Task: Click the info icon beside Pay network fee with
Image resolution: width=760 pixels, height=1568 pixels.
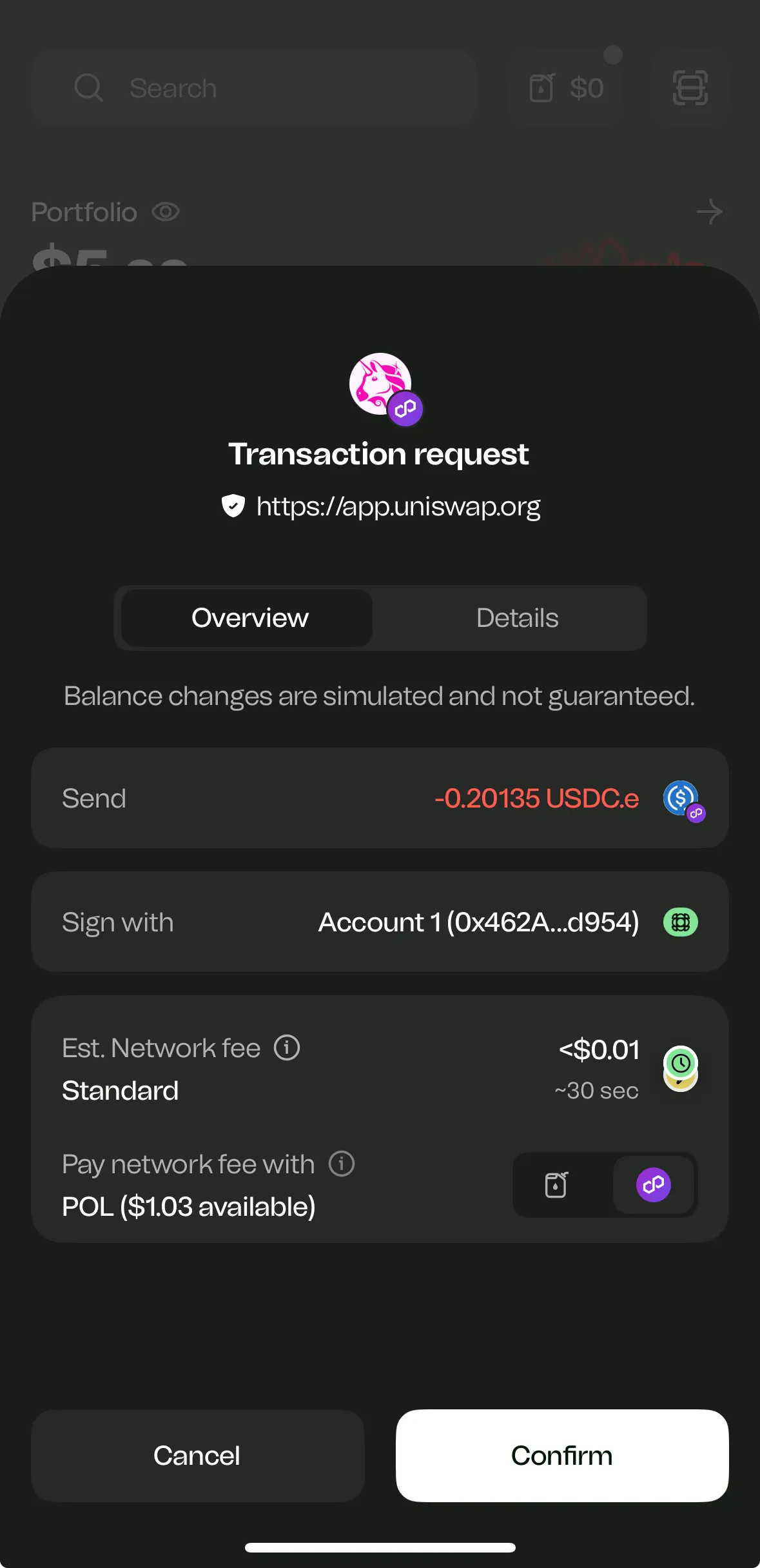Action: click(x=342, y=1164)
